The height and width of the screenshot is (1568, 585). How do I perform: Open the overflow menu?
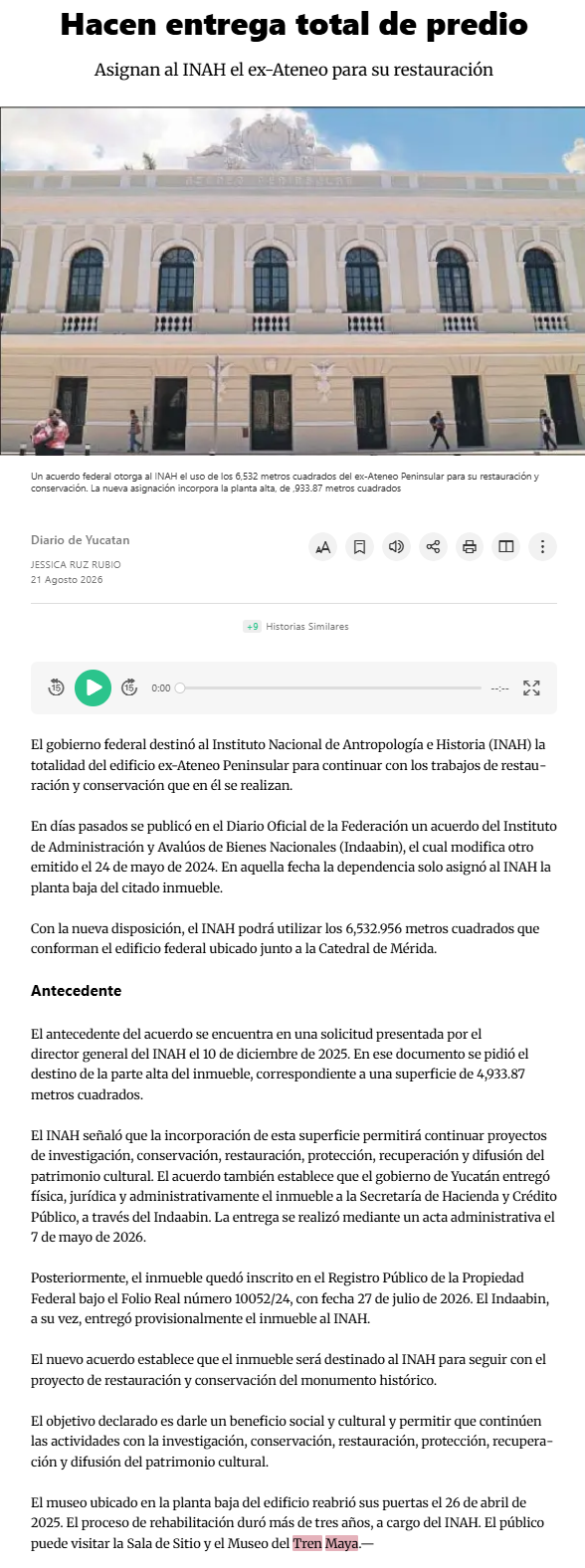click(x=542, y=546)
